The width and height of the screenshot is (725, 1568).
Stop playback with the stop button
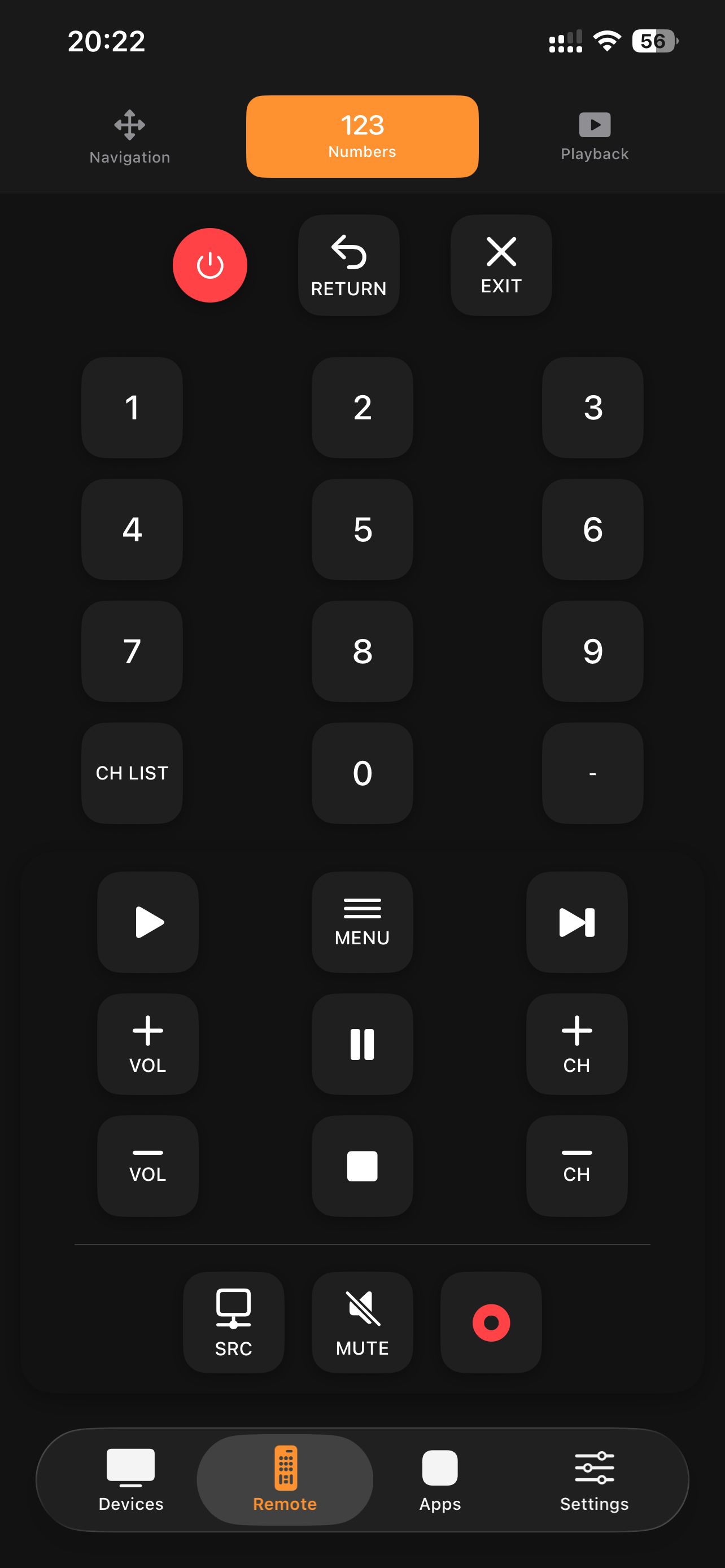[362, 1166]
